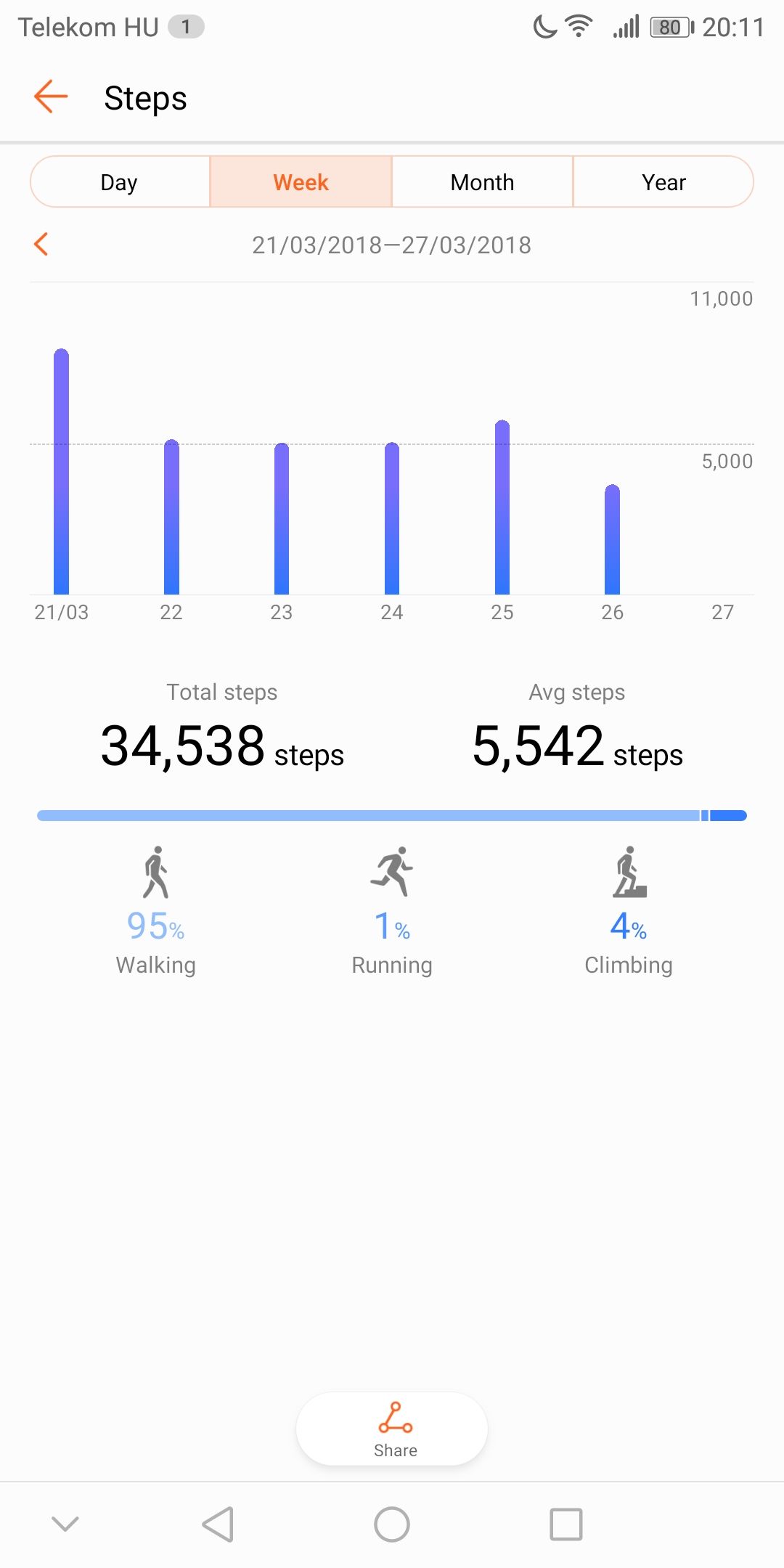Show the previous week's steps
784x1568 pixels.
pyautogui.click(x=41, y=244)
